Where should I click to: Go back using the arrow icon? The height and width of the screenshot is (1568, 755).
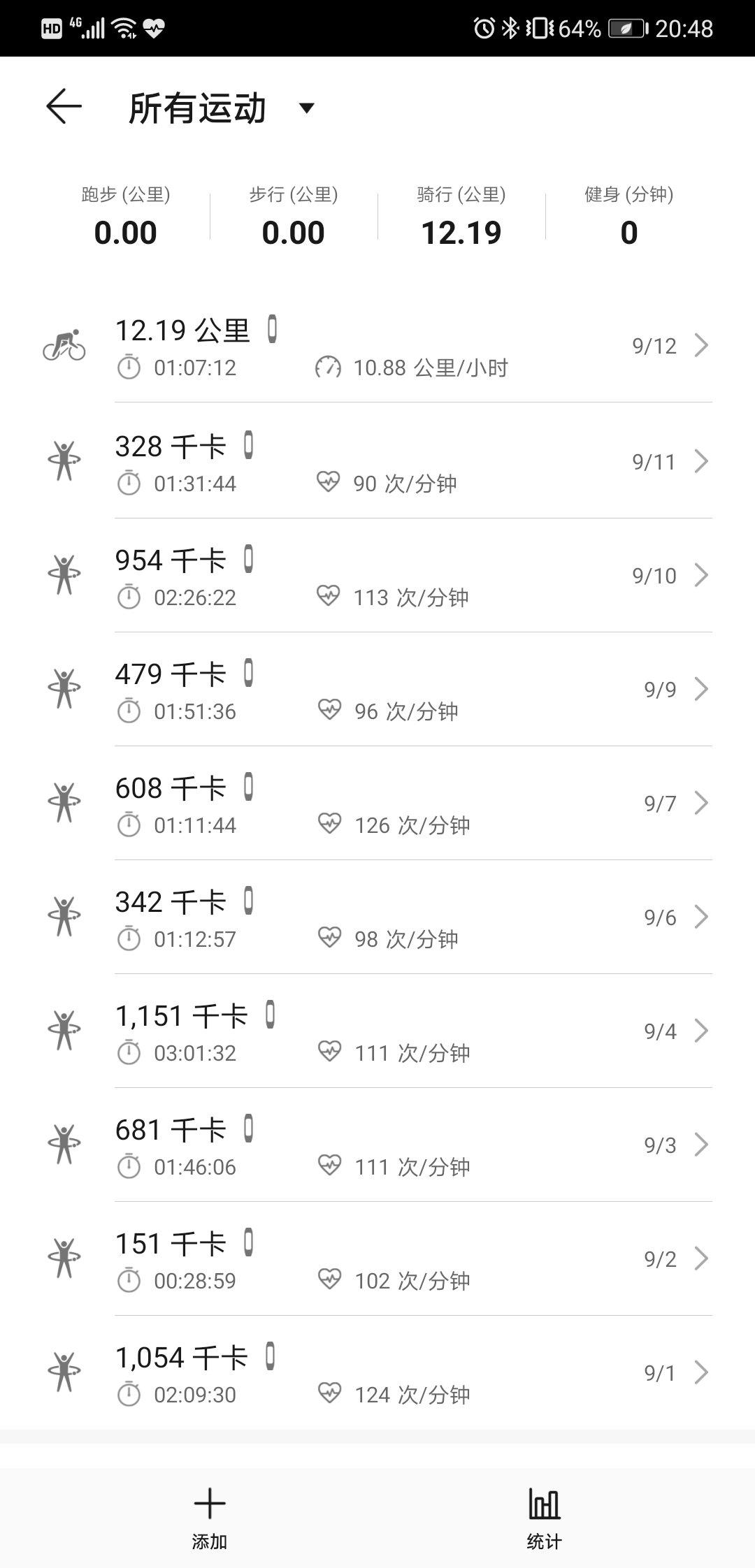coord(64,107)
